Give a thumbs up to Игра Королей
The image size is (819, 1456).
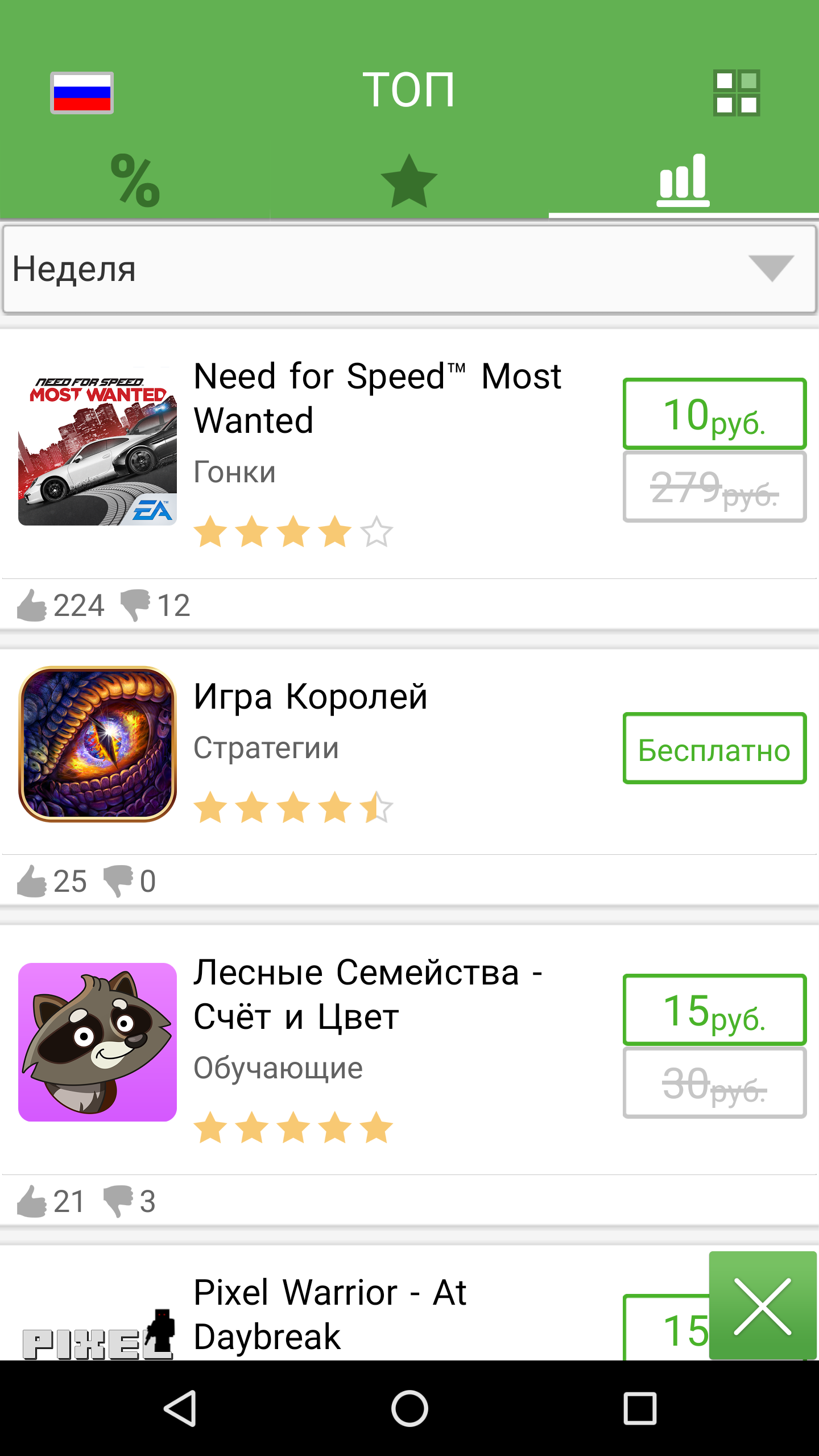(x=32, y=881)
